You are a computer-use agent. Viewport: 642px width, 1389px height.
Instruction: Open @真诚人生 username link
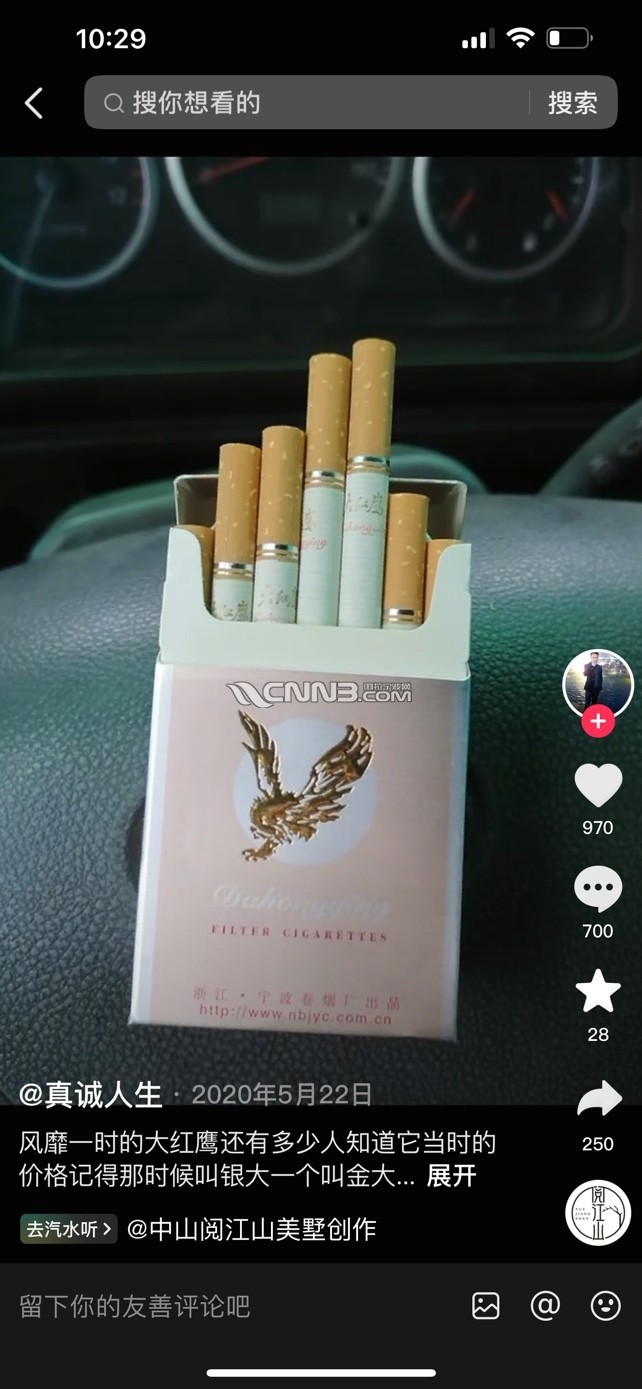pyautogui.click(x=90, y=1095)
